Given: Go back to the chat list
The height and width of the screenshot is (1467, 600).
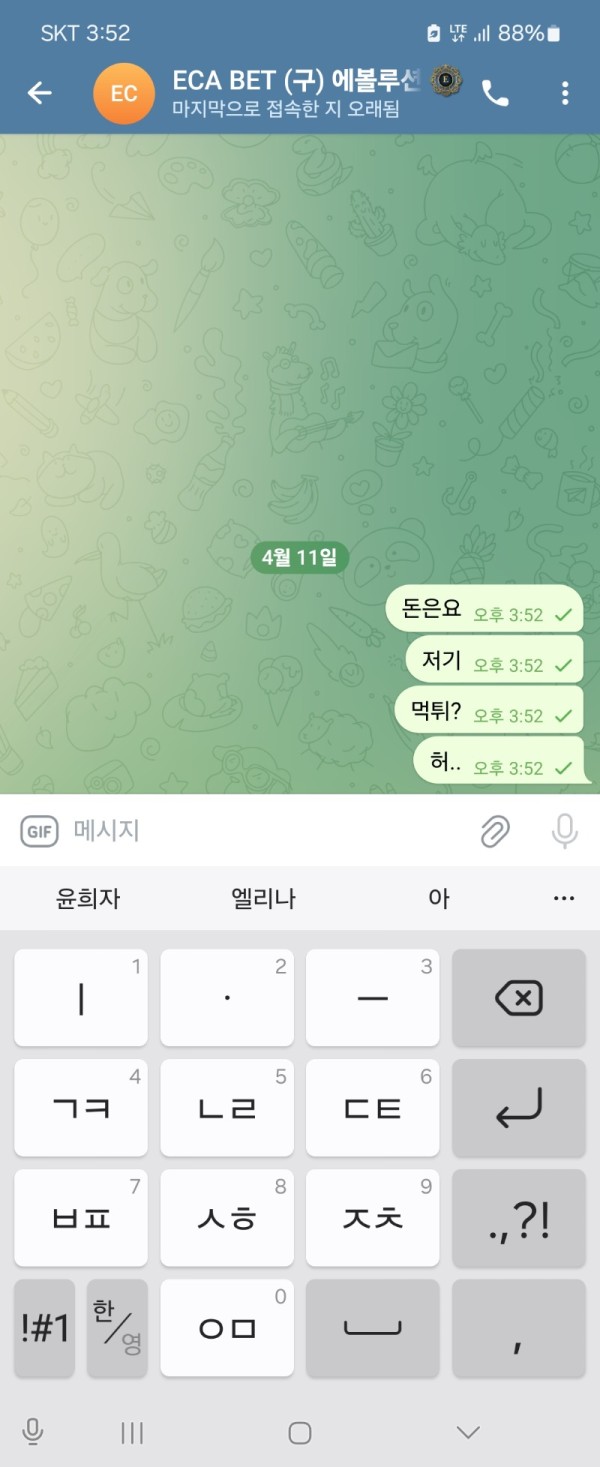Looking at the screenshot, I should pos(39,93).
